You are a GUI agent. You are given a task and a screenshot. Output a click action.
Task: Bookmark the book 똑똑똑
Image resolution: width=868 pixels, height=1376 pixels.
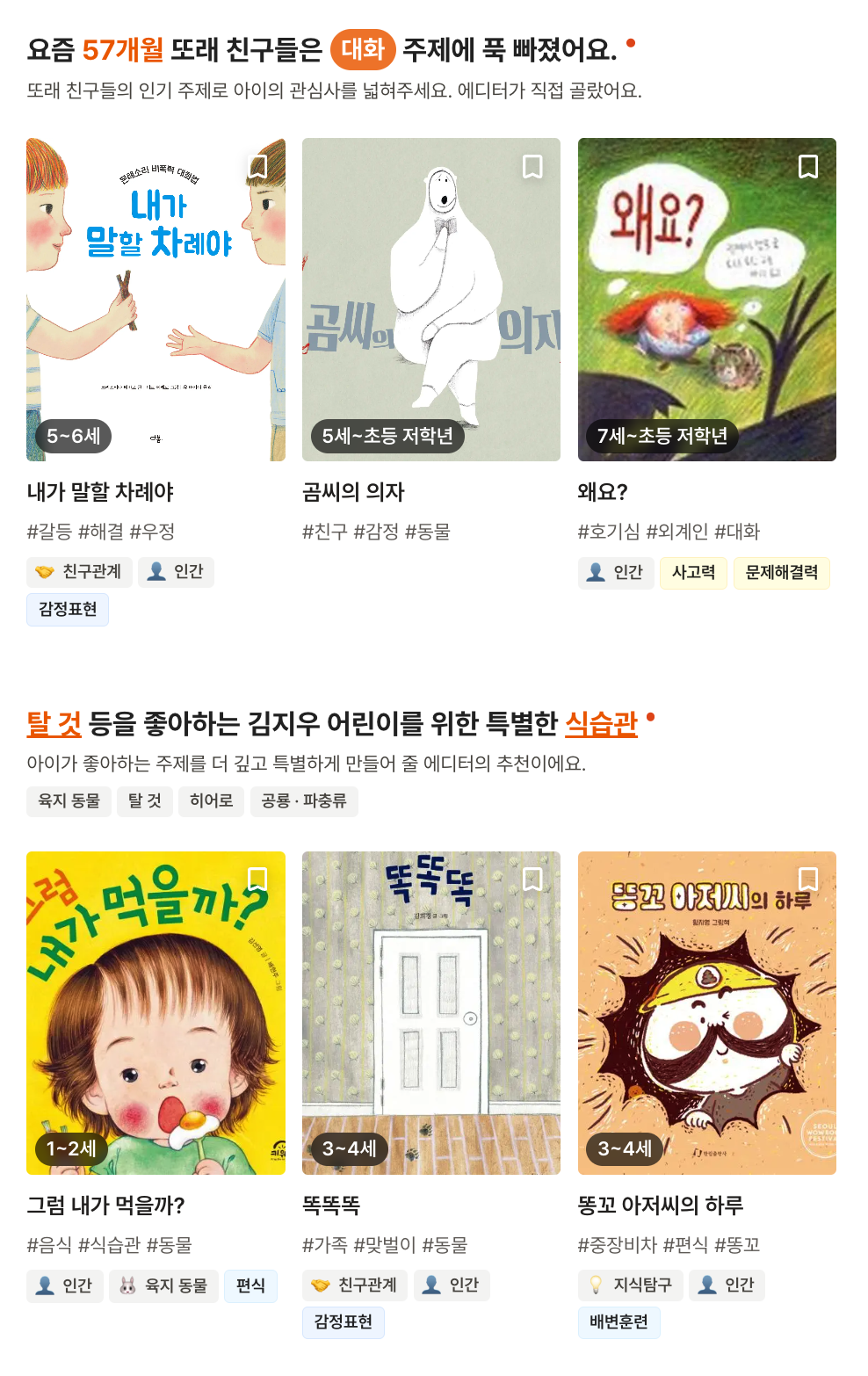532,879
